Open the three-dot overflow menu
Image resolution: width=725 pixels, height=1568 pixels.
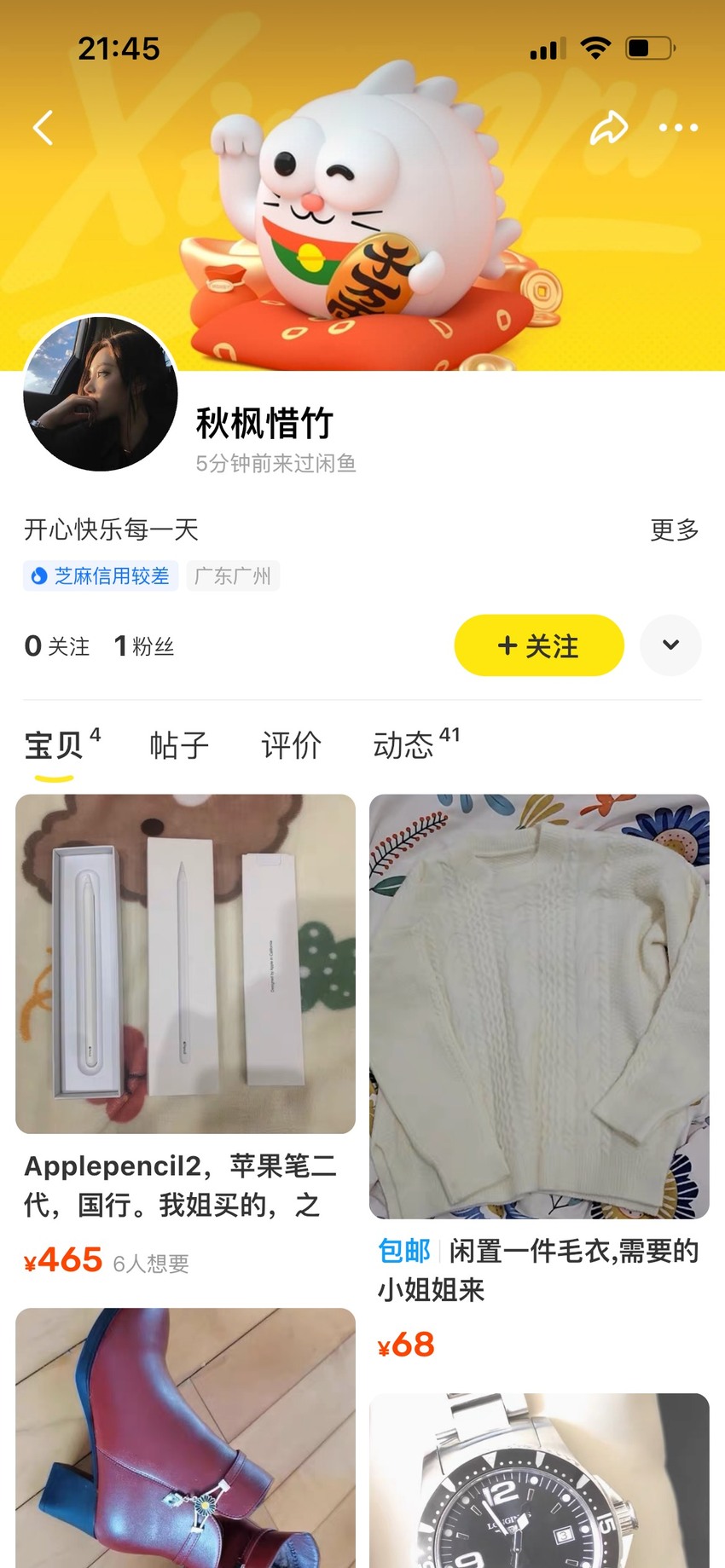678,128
